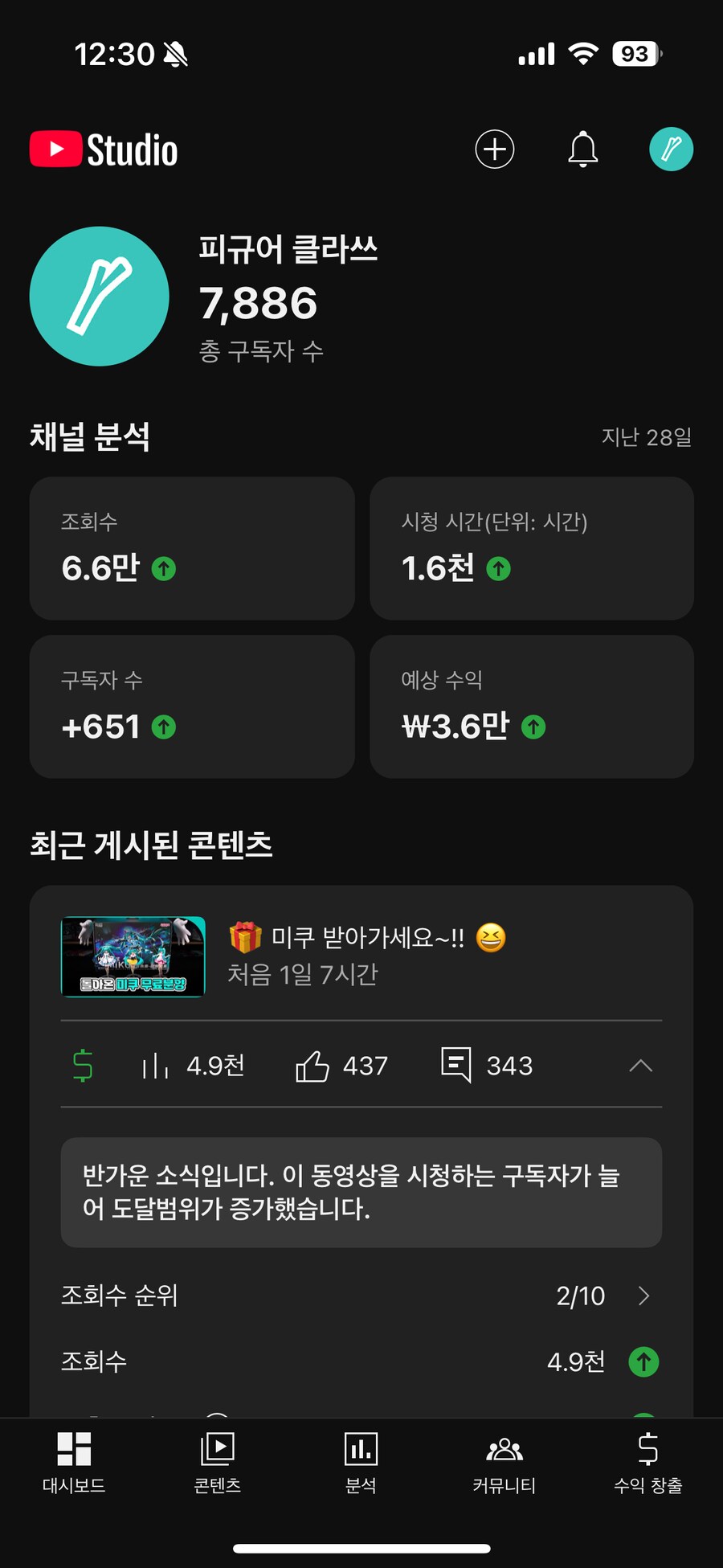
Task: Tap the green dollar monetization icon
Action: pyautogui.click(x=83, y=1066)
